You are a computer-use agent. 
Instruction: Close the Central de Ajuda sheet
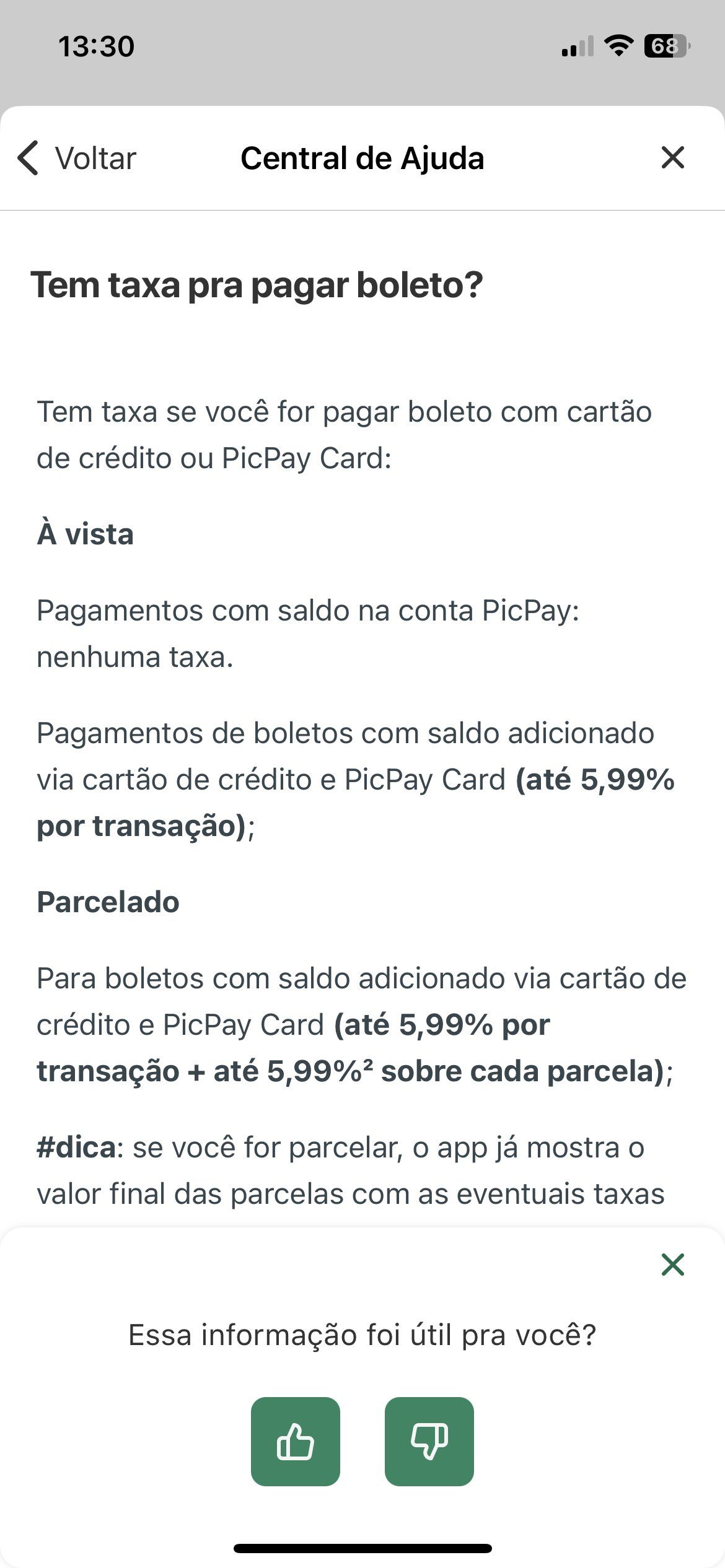(x=672, y=157)
